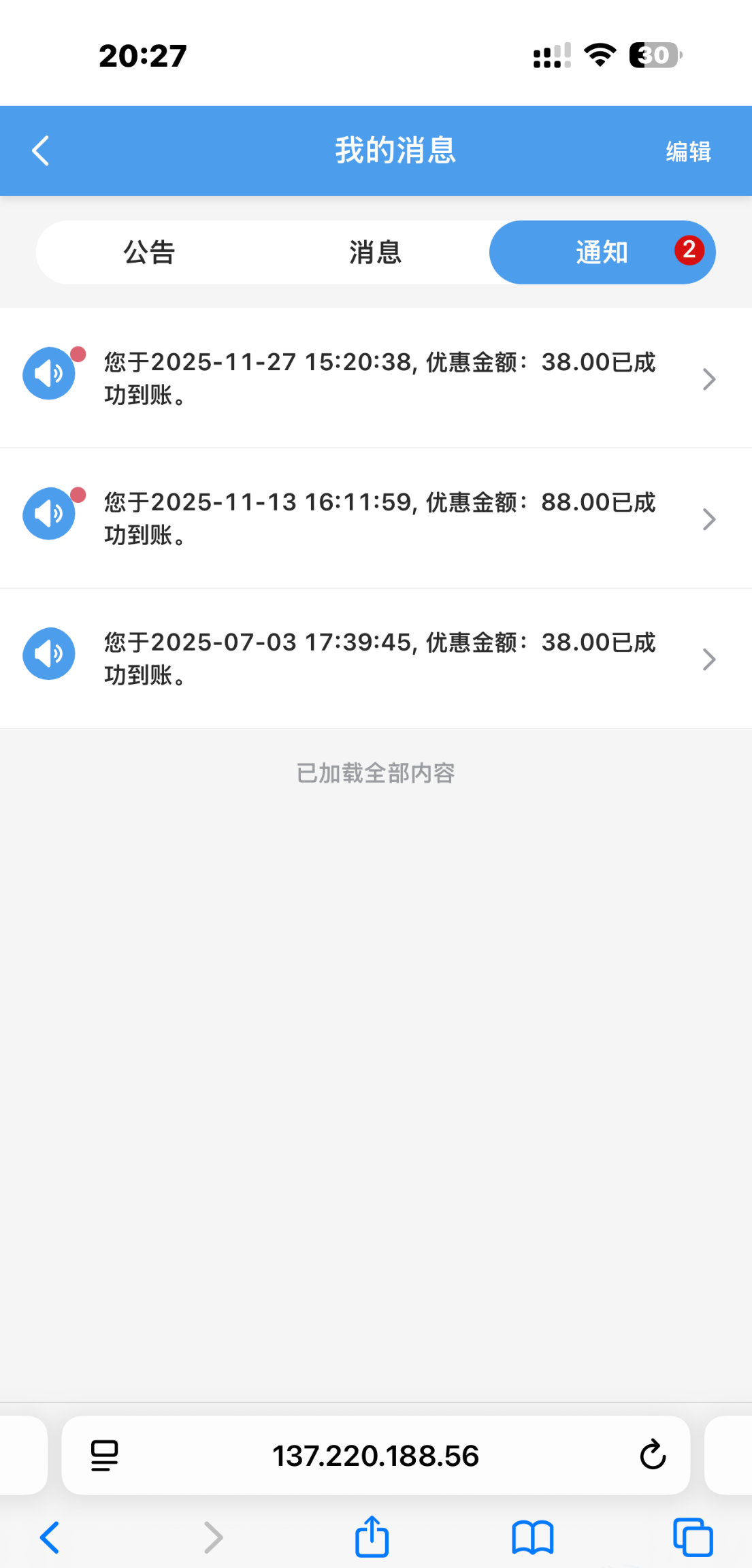Open the browser page menu icon
This screenshot has width=752, height=1568.
click(104, 1456)
